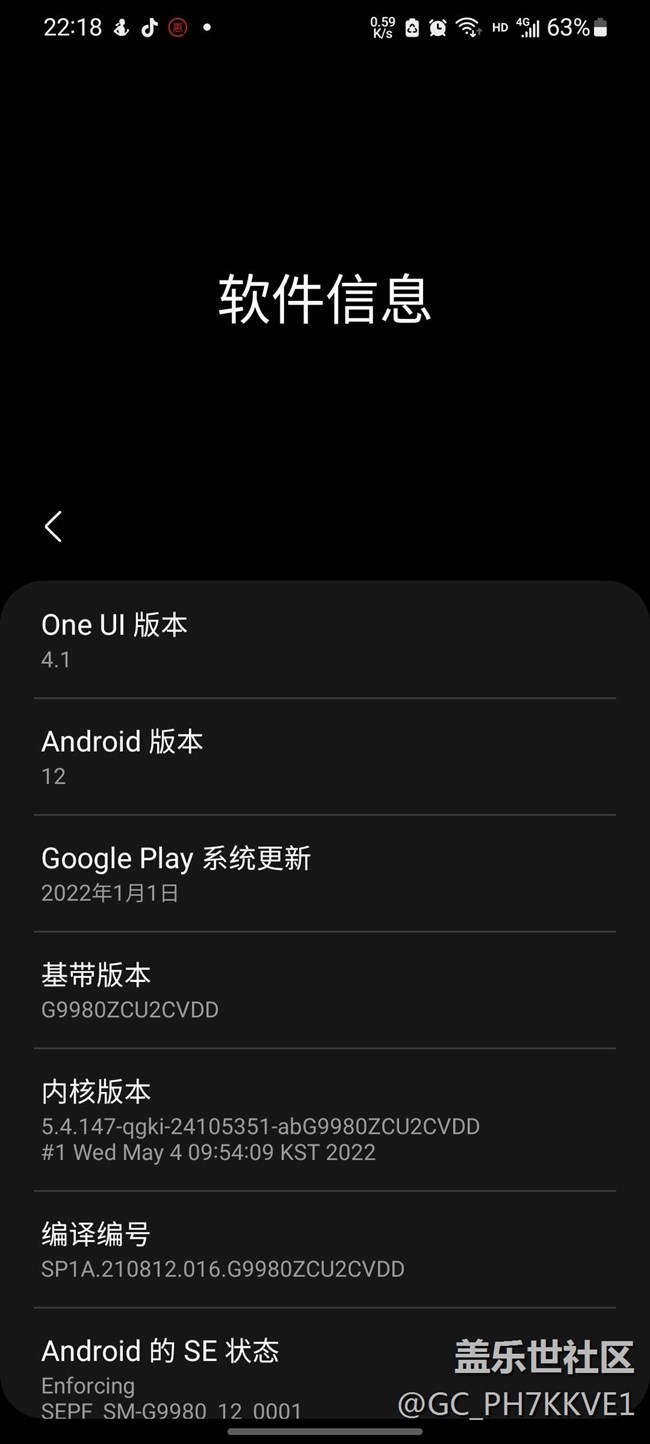
Task: Open Google Play 系统更新
Action: pyautogui.click(x=324, y=874)
